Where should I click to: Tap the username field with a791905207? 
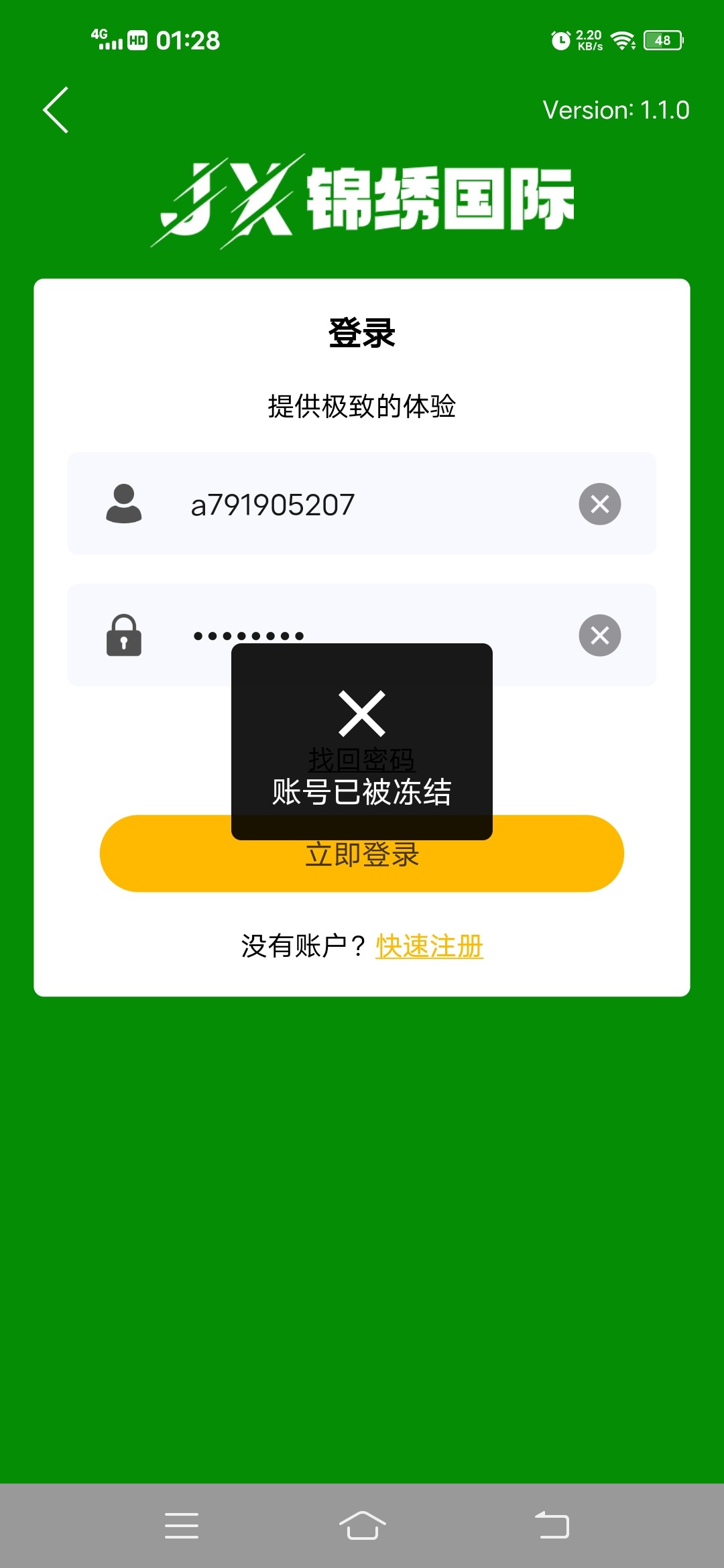(362, 504)
